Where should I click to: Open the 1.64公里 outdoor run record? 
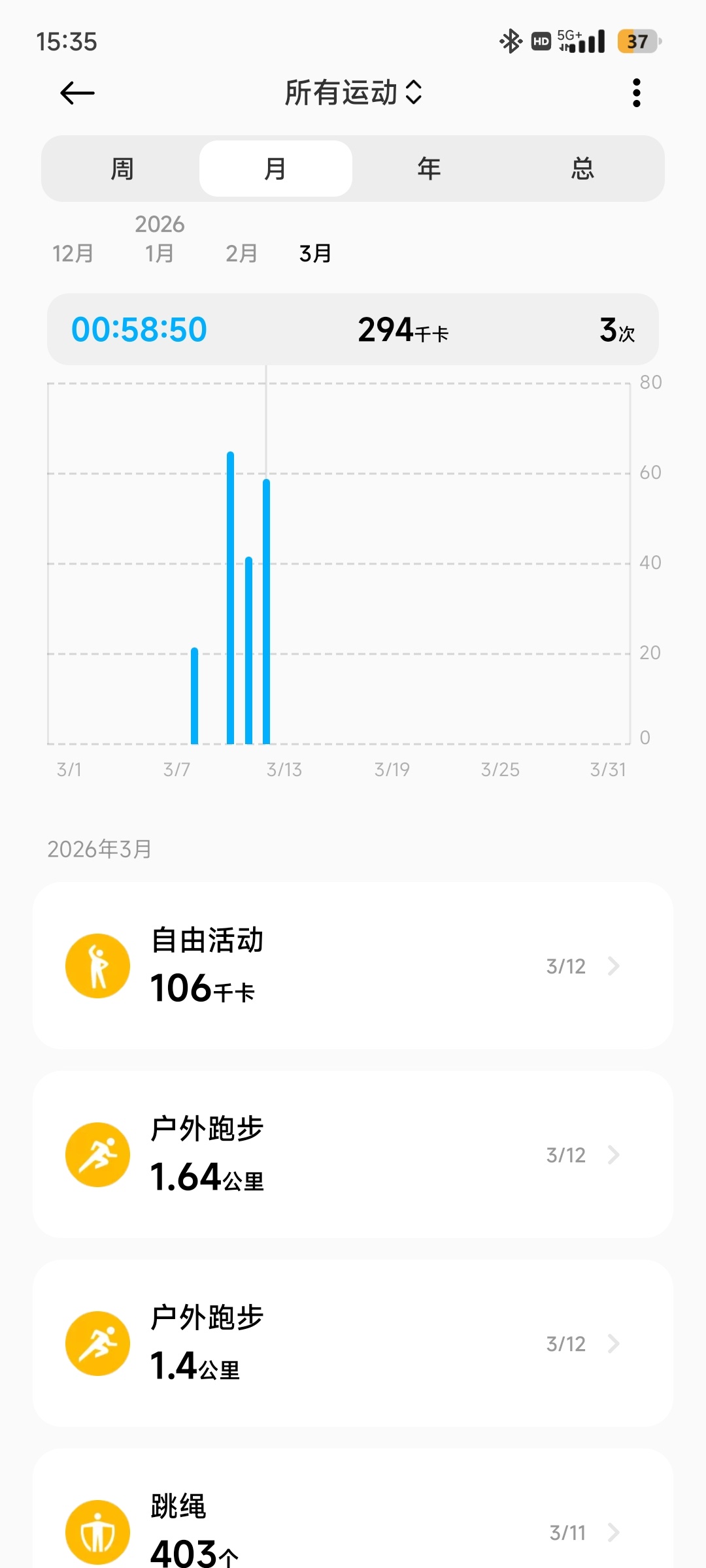613,1154
